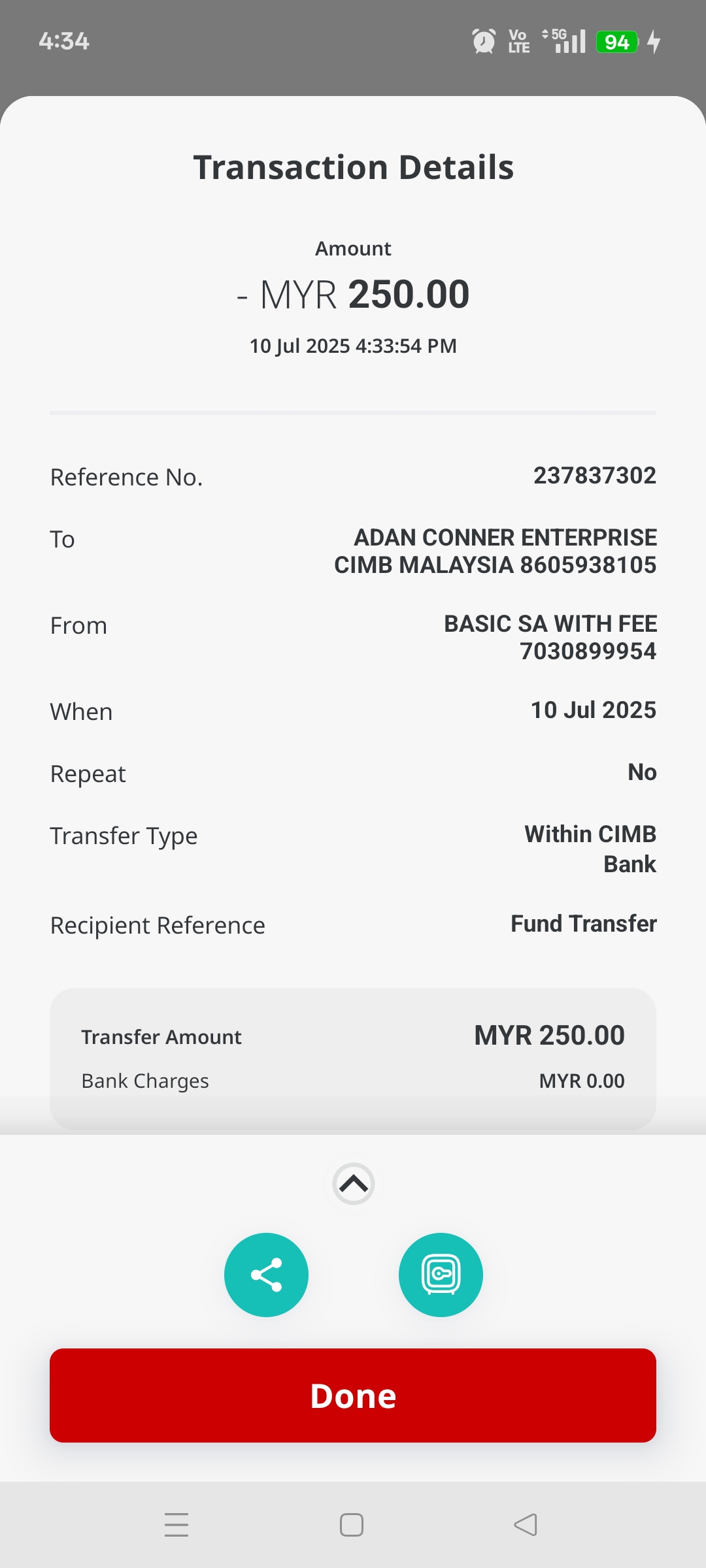The image size is (706, 1568).
Task: Tap Done to close transaction details
Action: tap(353, 1396)
